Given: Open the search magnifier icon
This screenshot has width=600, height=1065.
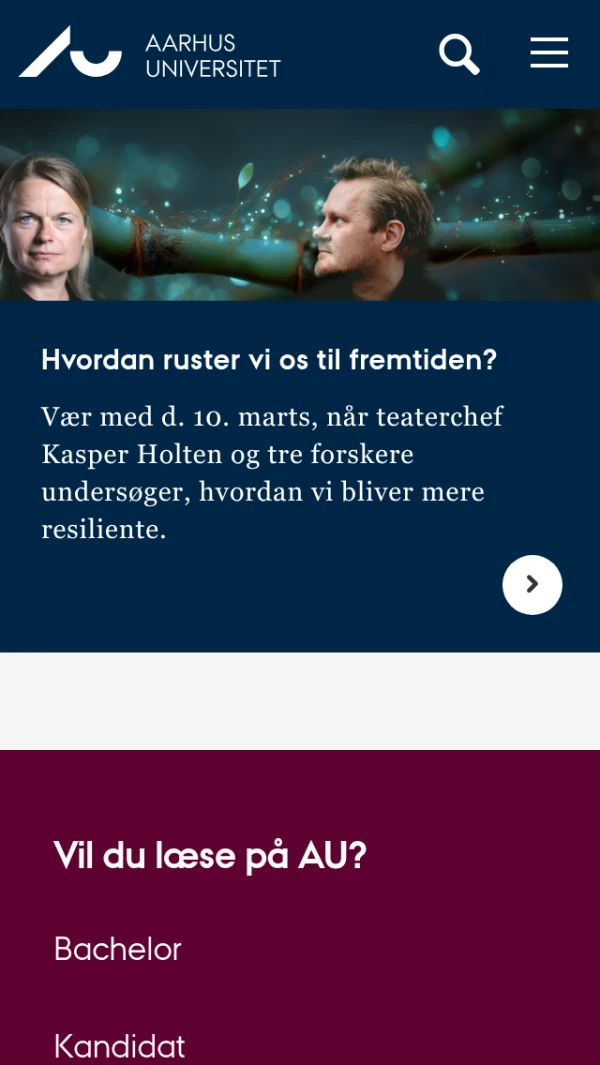Looking at the screenshot, I should 459,54.
